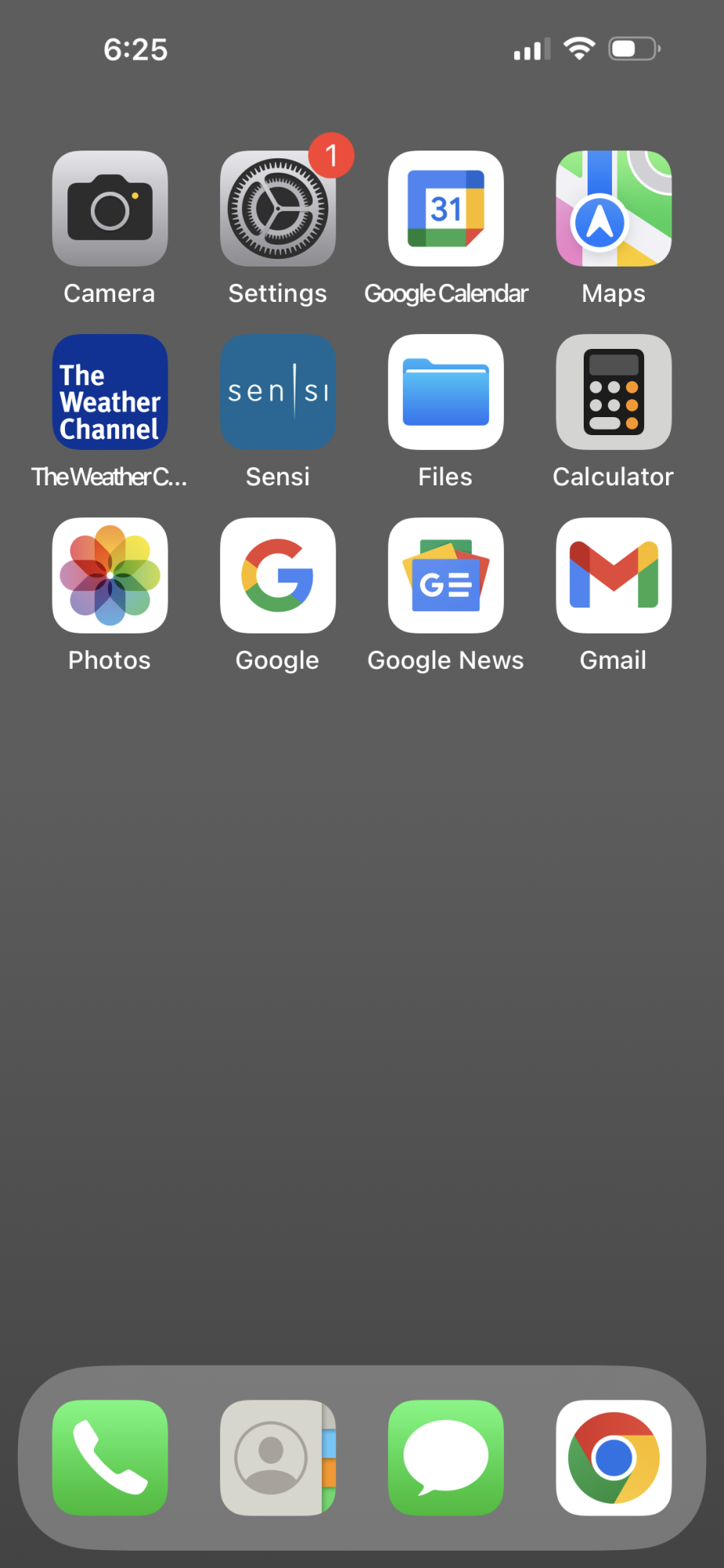Launch the Sensi thermostat app

(x=277, y=392)
